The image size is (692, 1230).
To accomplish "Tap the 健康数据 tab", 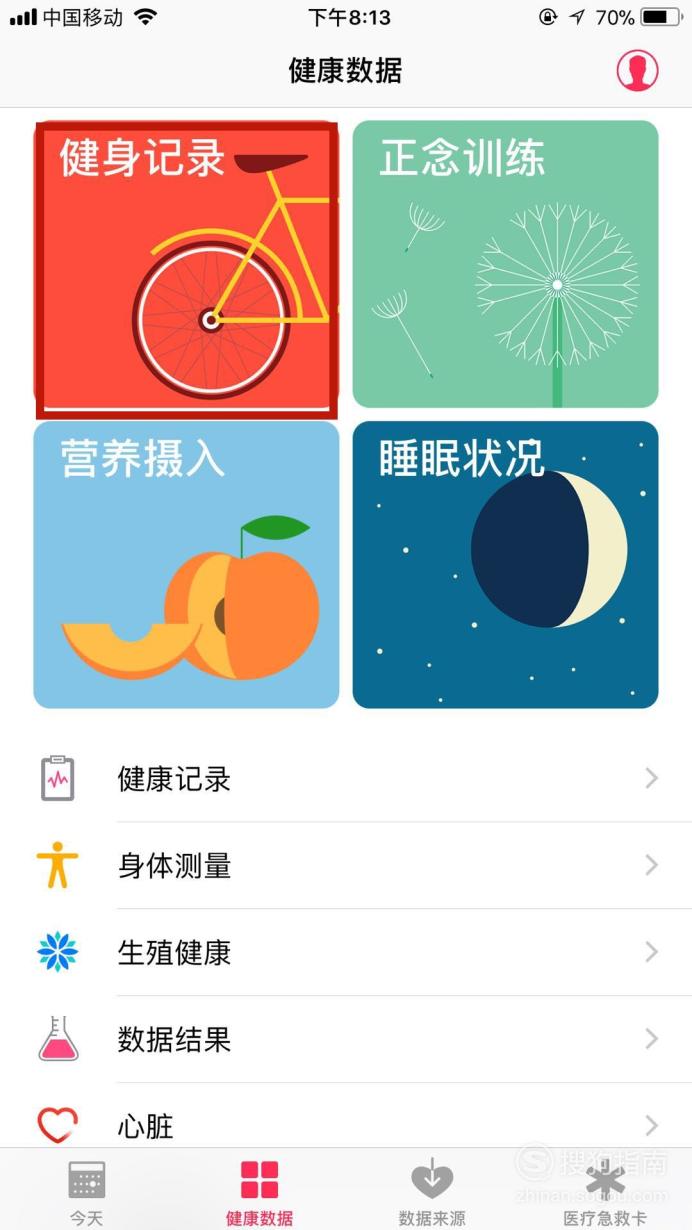I will point(259,1192).
